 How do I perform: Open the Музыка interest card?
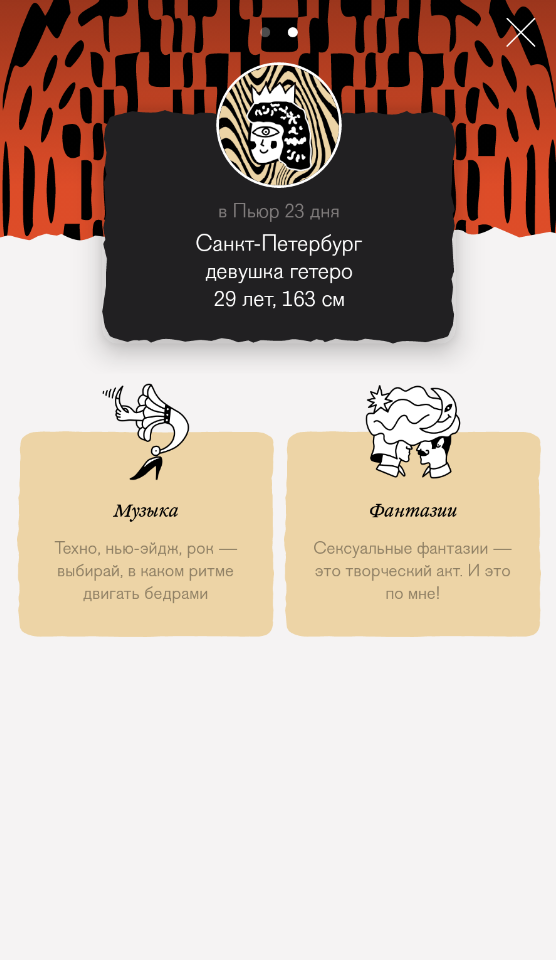point(146,534)
